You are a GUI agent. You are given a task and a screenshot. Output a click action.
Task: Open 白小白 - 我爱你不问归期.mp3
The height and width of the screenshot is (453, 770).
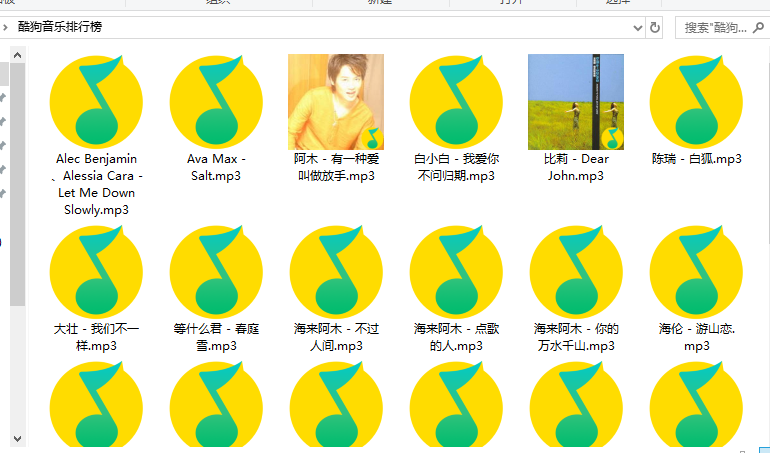(456, 102)
